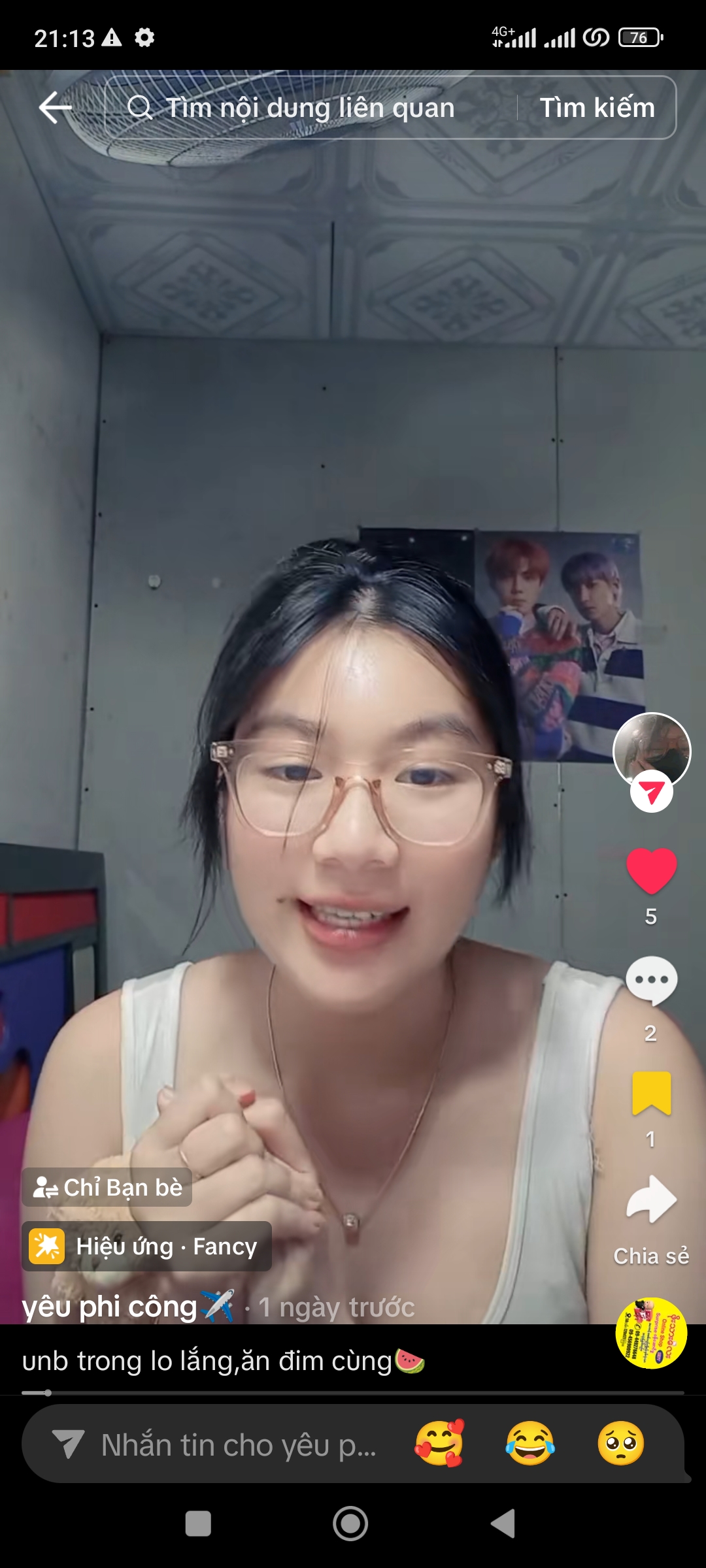Tap the Tìm kiếm button
The image size is (706, 1568).
(597, 108)
